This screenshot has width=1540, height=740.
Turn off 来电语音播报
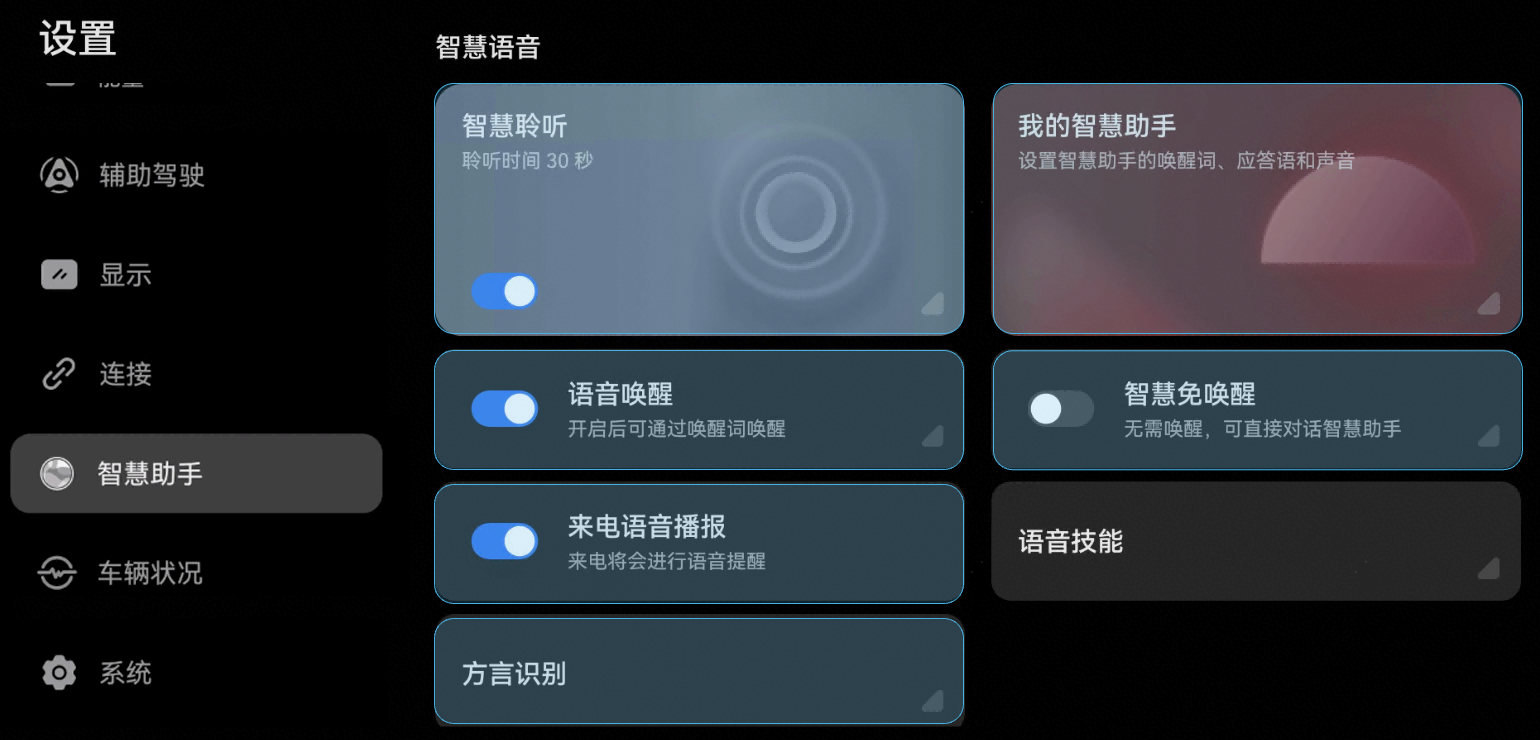click(504, 541)
